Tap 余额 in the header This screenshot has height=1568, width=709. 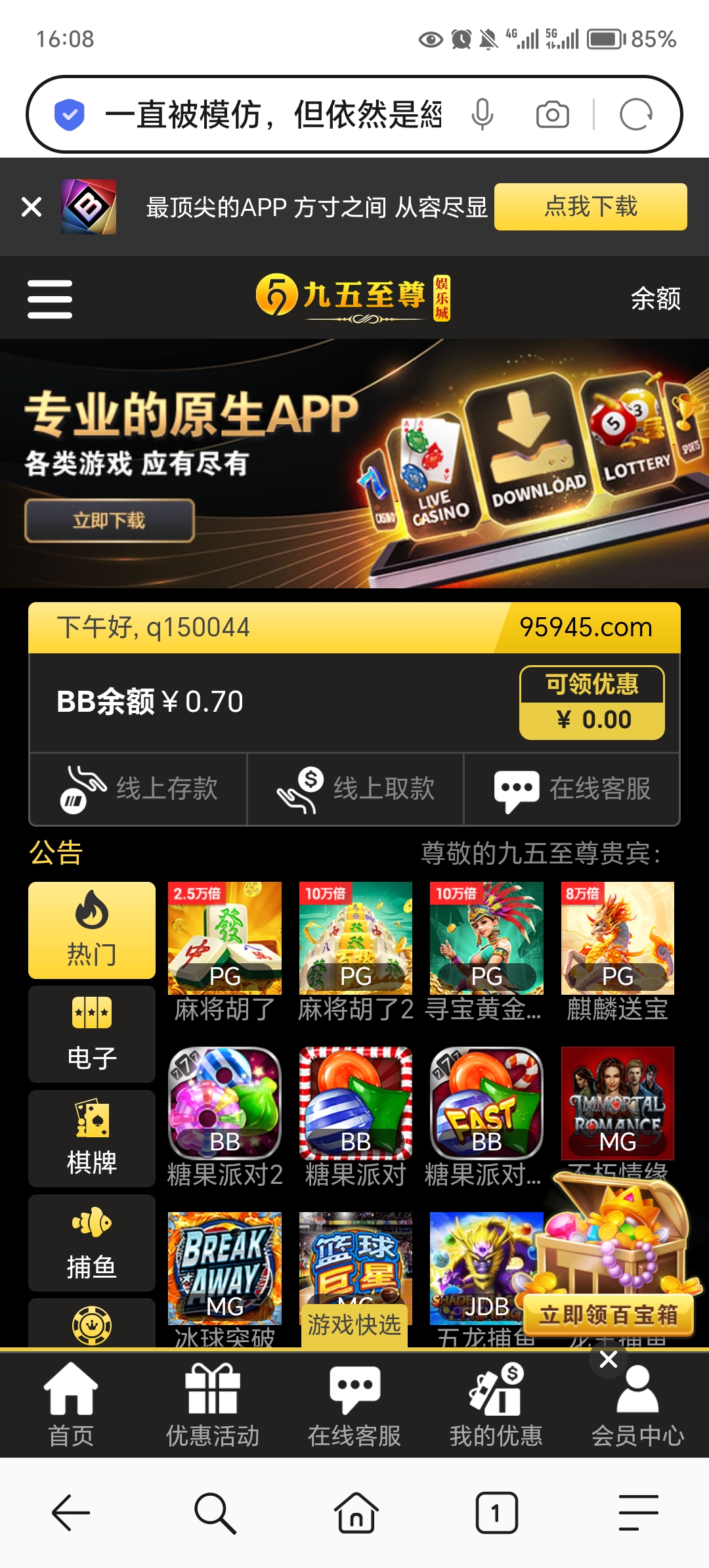pos(655,299)
